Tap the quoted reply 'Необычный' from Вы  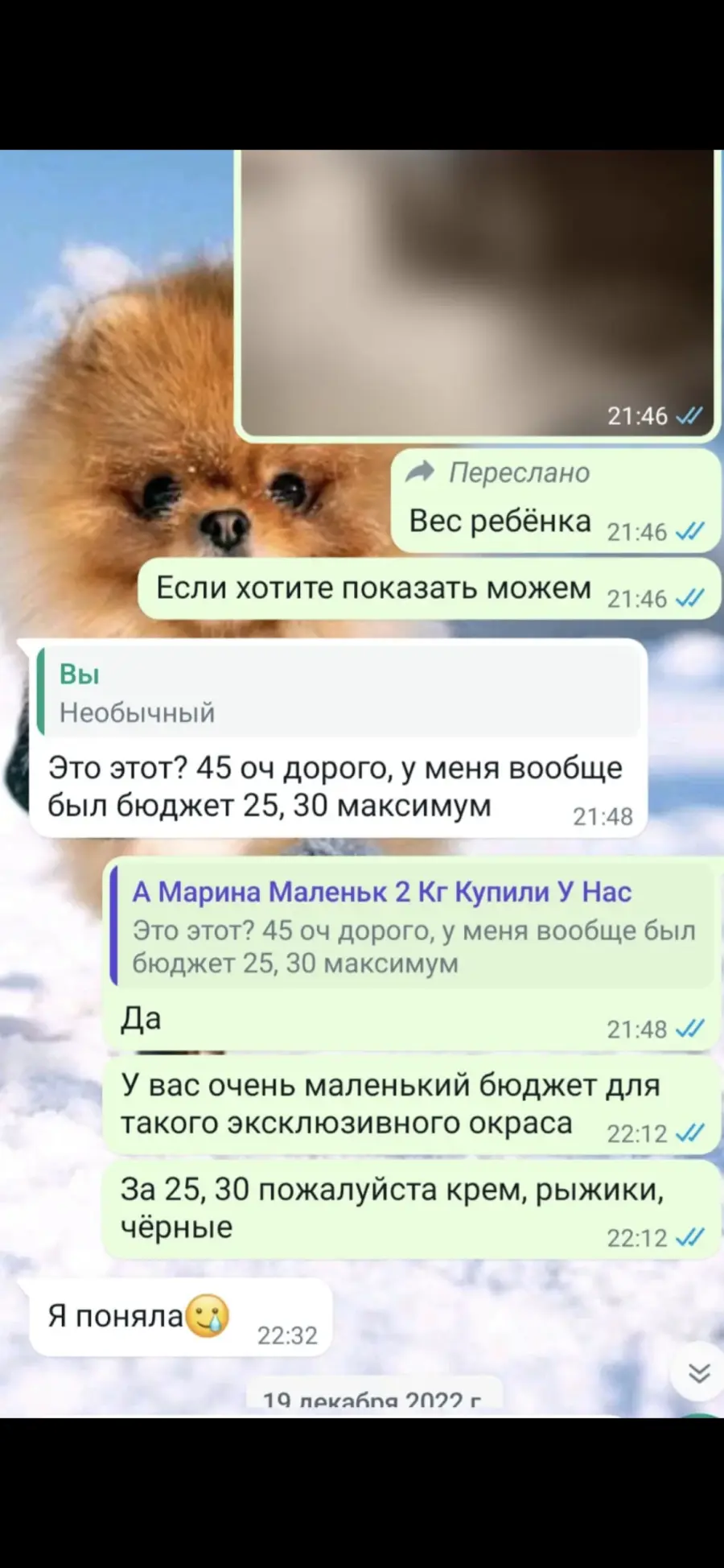coord(339,693)
